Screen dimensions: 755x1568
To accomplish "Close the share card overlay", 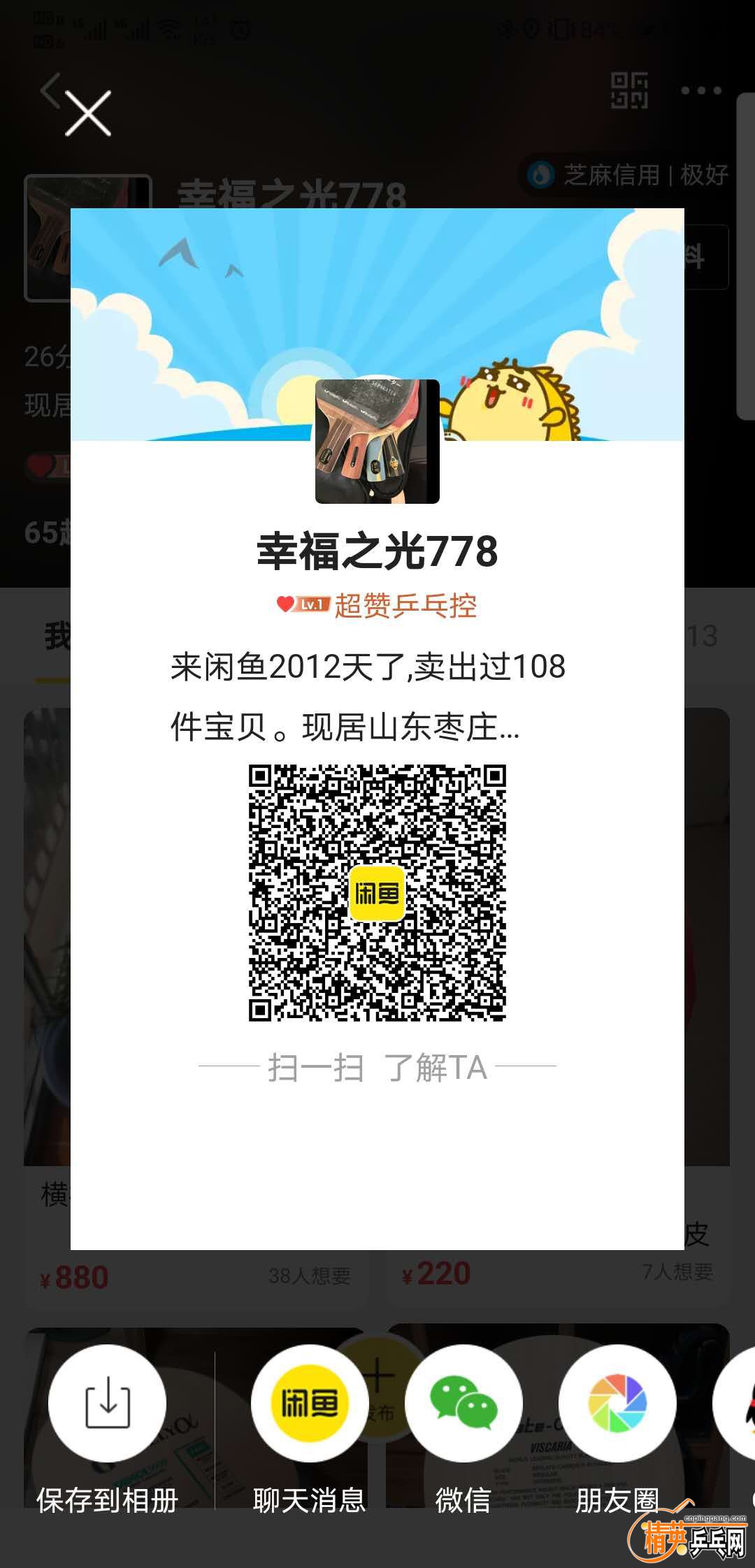I will click(88, 113).
